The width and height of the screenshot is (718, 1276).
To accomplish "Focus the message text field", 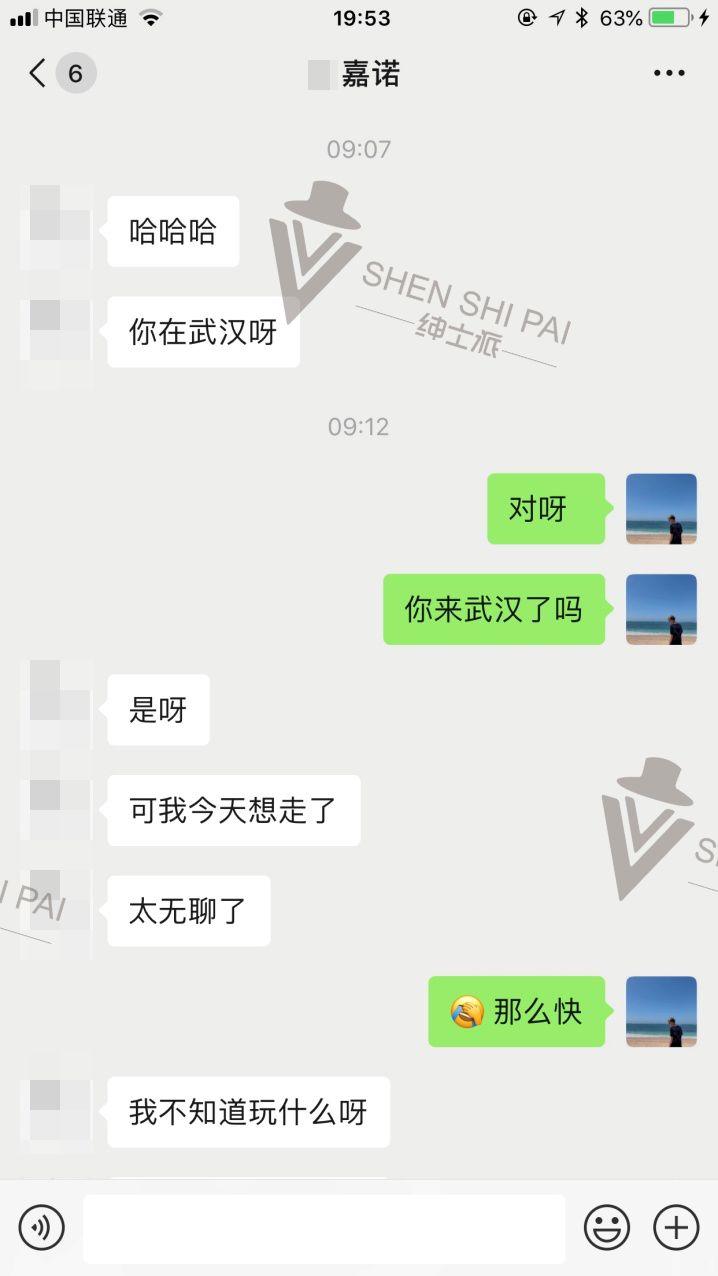I will coord(323,1227).
